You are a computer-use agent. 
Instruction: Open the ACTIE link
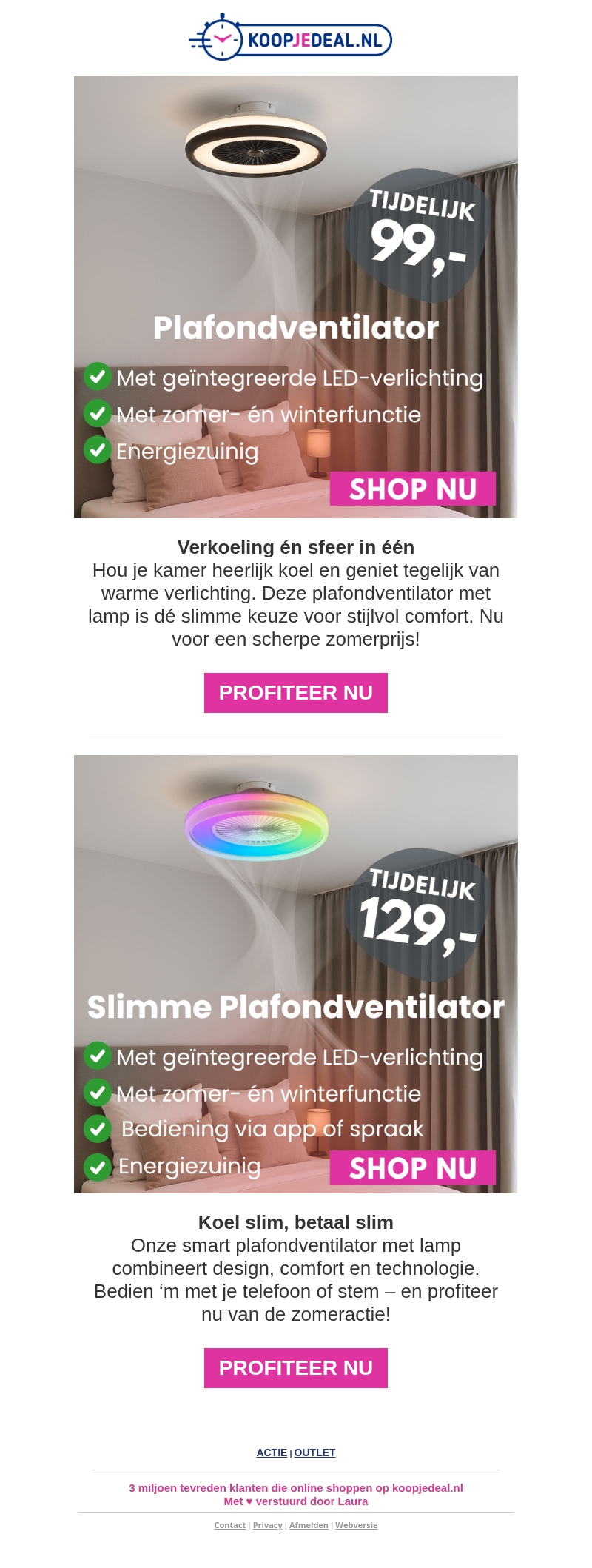pyautogui.click(x=272, y=1453)
